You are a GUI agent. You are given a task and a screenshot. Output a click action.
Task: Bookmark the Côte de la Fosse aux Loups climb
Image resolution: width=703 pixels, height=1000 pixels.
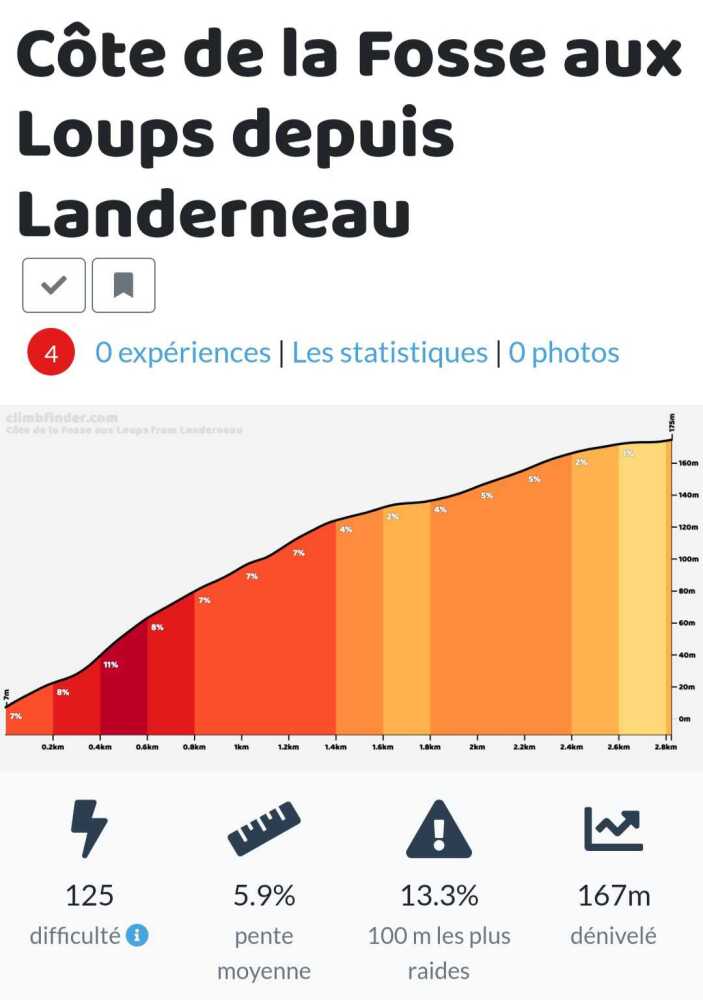[123, 286]
